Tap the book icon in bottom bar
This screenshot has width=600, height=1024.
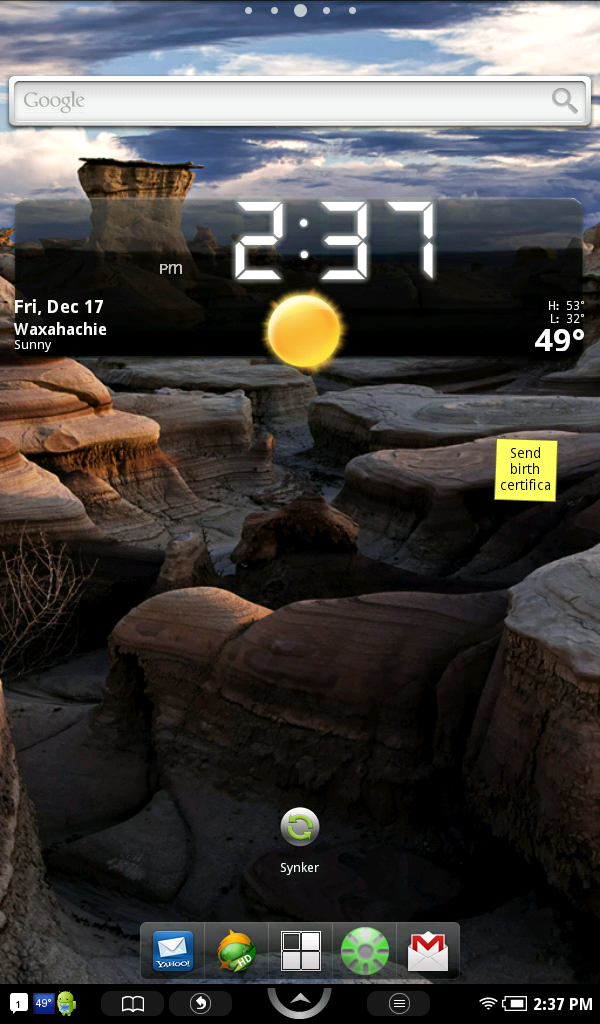133,1003
